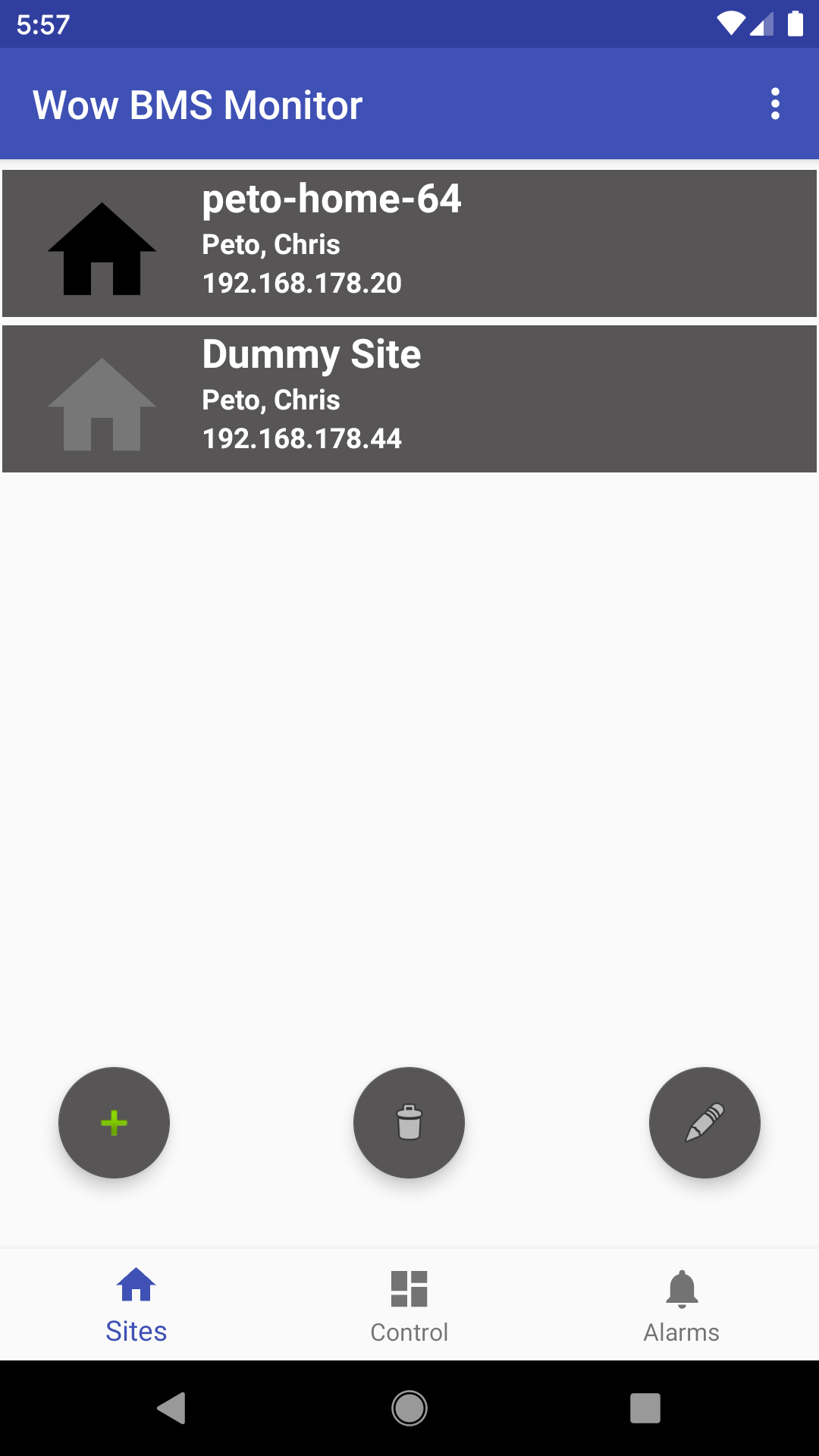Open the overflow menu
Screen dimensions: 819x1456
(774, 104)
